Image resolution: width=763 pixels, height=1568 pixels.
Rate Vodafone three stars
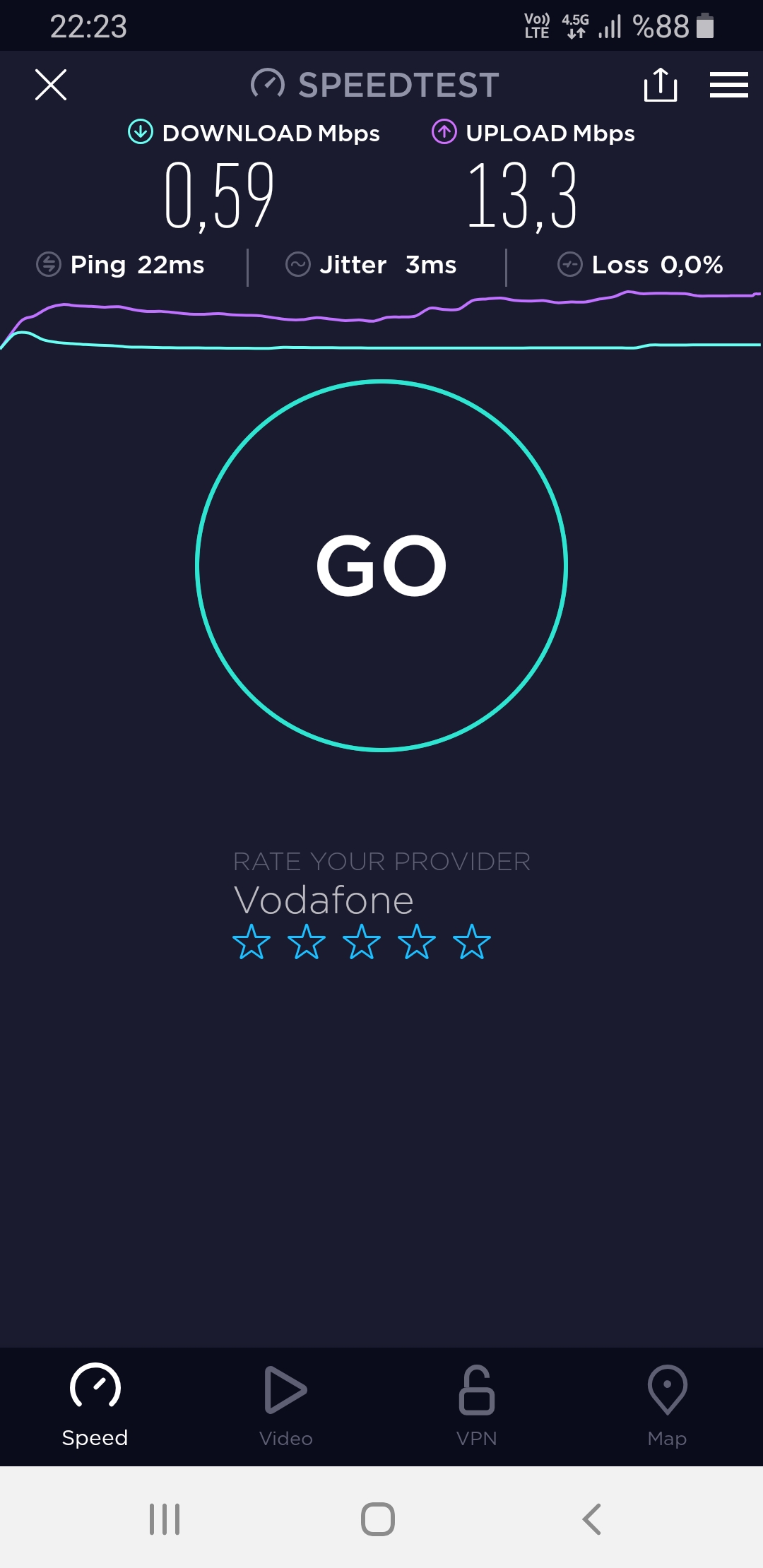(362, 942)
